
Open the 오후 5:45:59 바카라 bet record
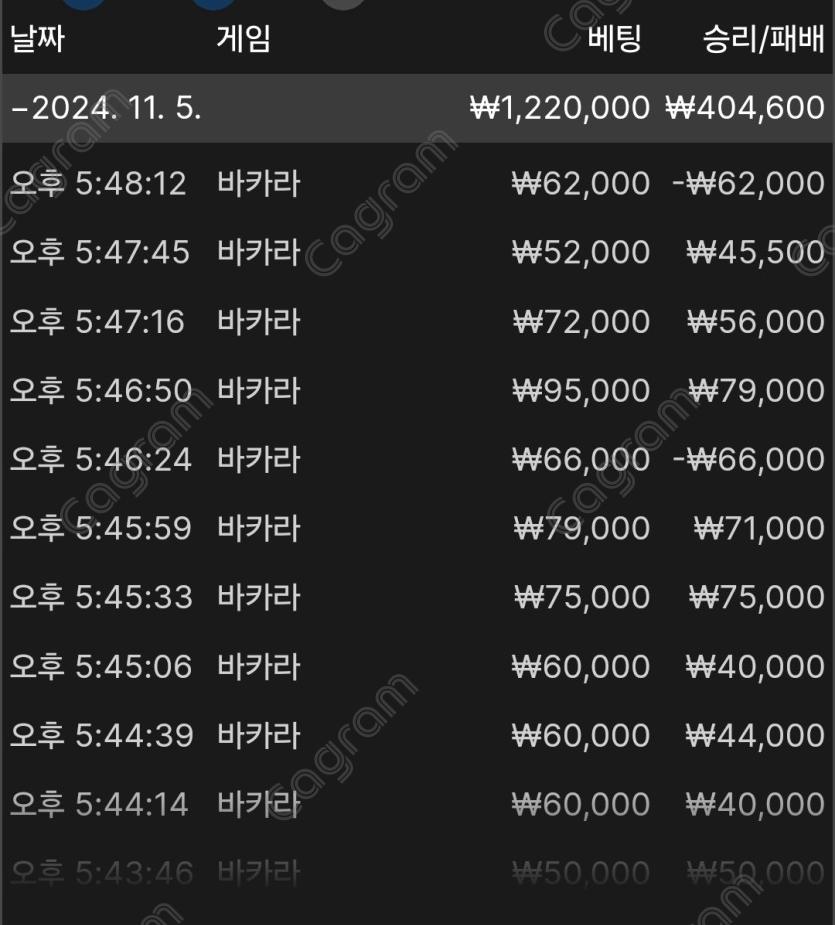click(x=417, y=528)
